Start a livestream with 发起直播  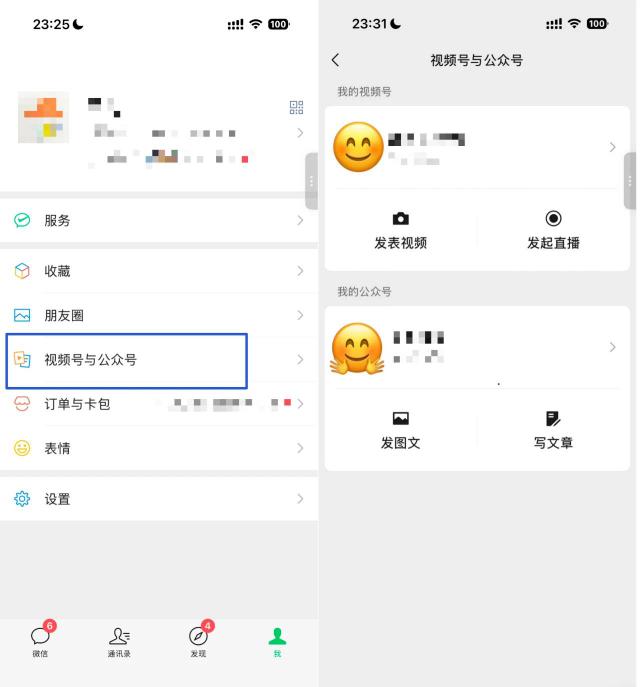(553, 230)
